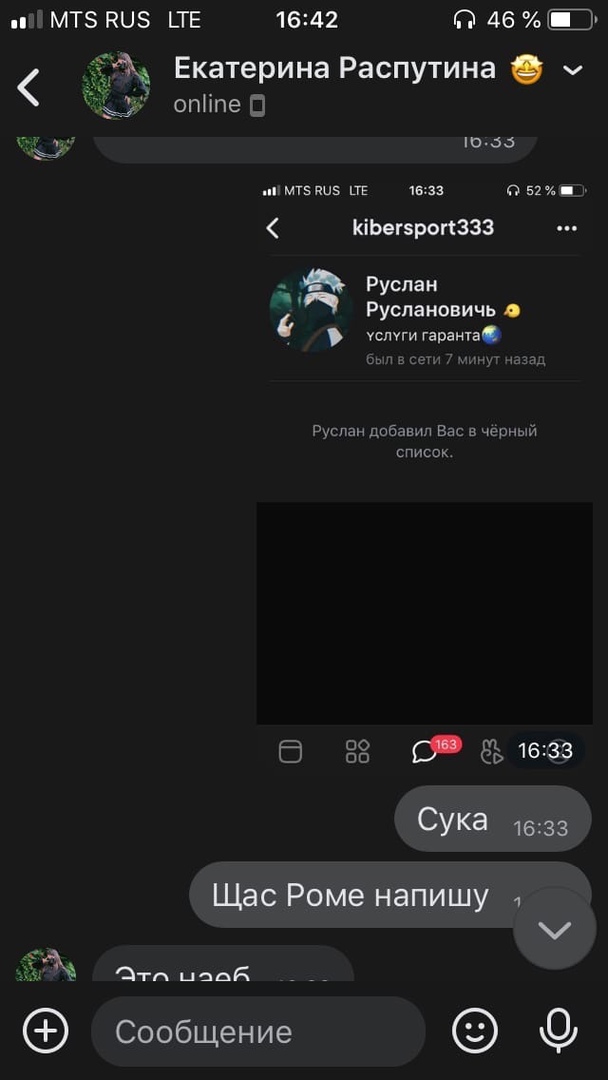Open the emoji and sticker picker
608x1080 pixels.
point(475,1031)
